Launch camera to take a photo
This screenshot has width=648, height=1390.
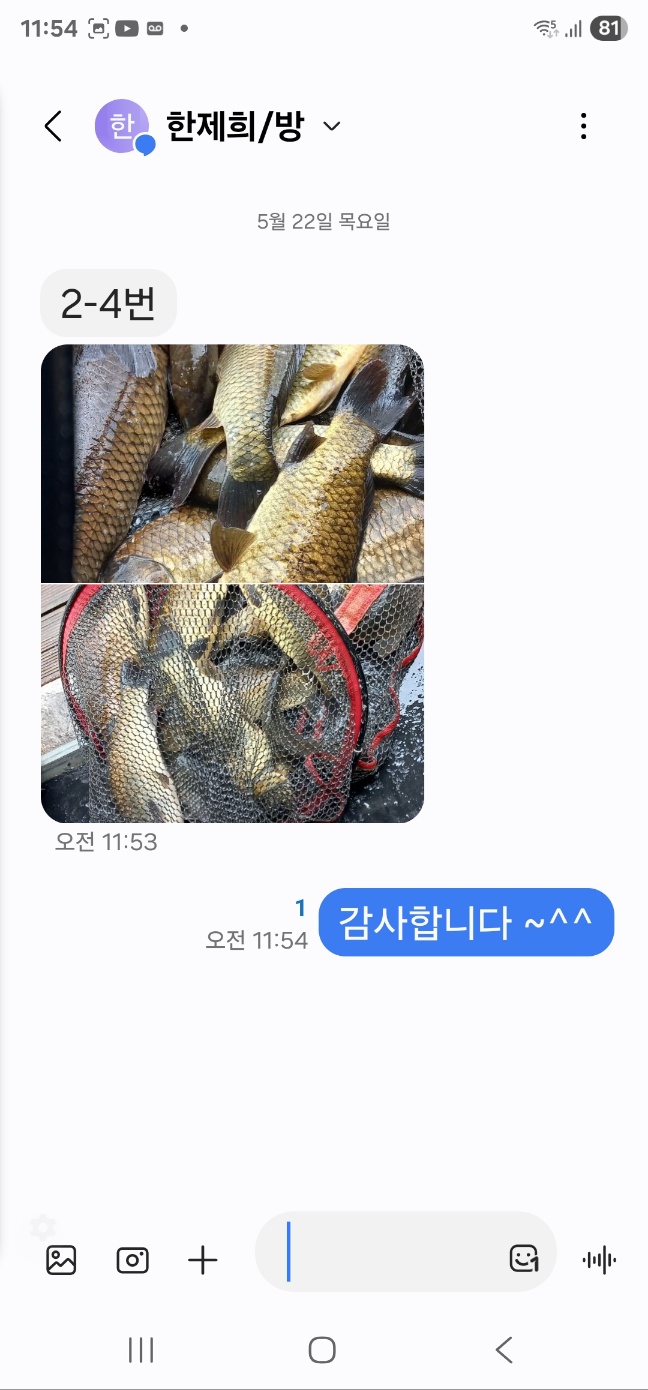[132, 1260]
